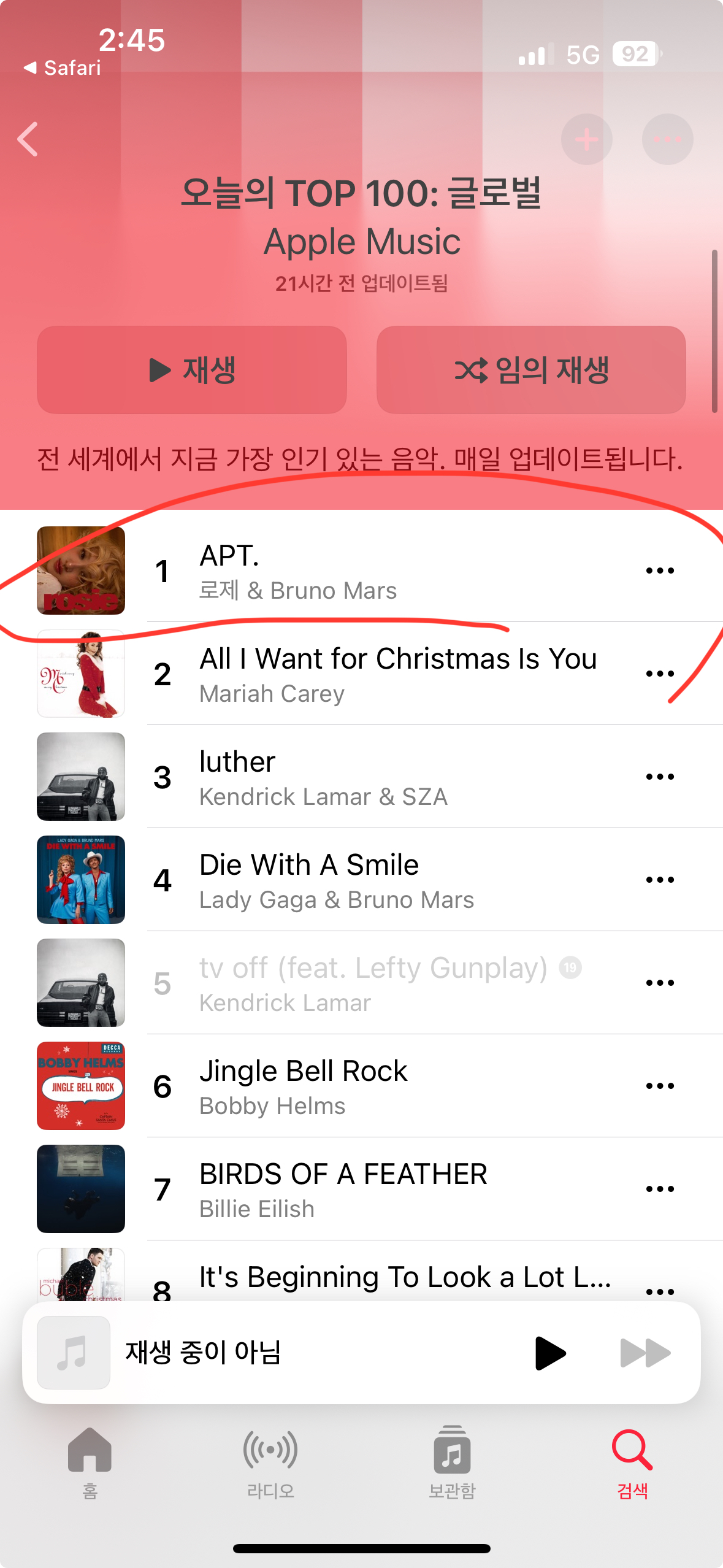Image resolution: width=723 pixels, height=1568 pixels.
Task: Add this playlist to the library
Action: click(586, 139)
